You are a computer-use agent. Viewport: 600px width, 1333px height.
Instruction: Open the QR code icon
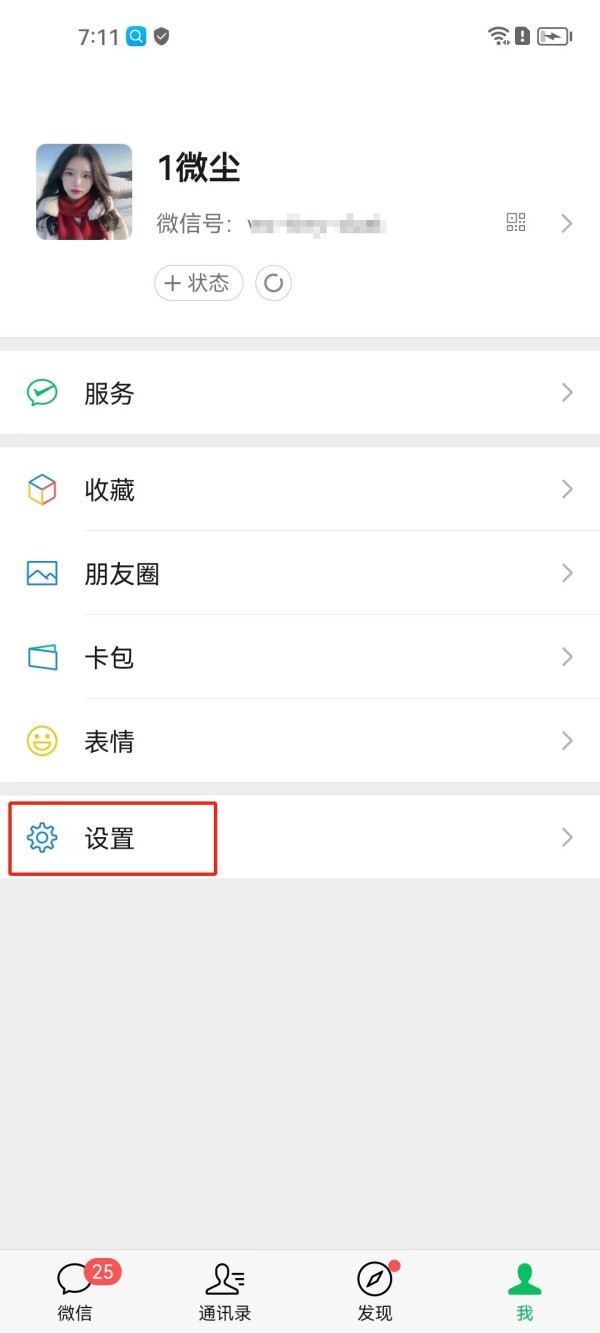tap(516, 223)
